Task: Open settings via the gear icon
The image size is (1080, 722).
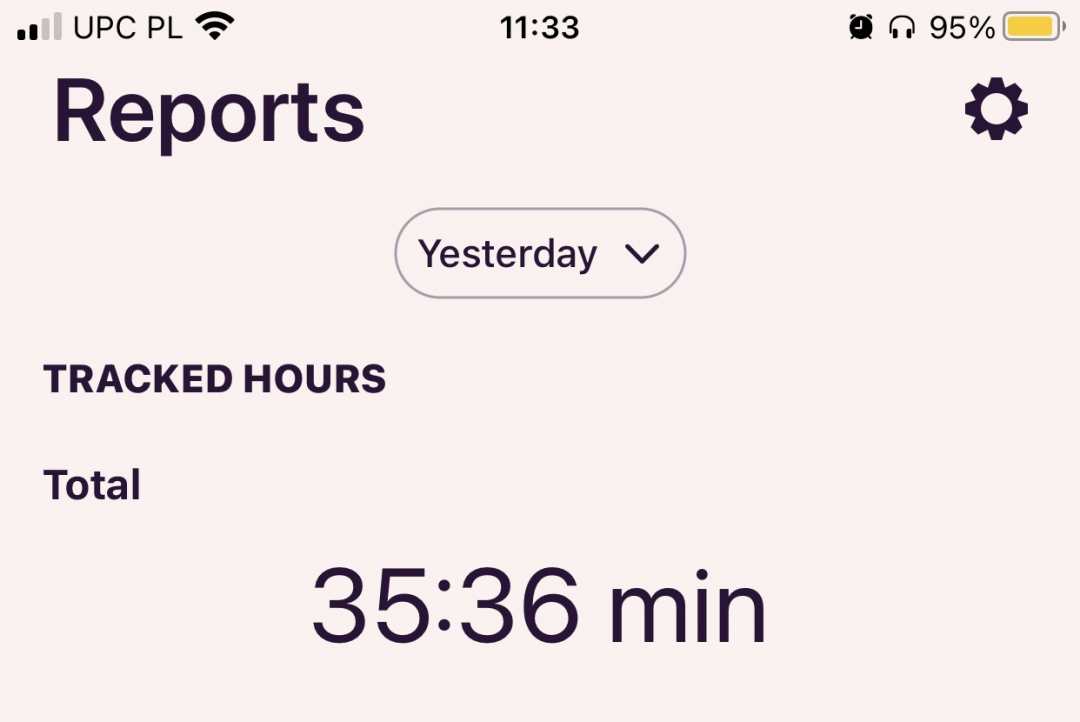Action: (x=996, y=109)
